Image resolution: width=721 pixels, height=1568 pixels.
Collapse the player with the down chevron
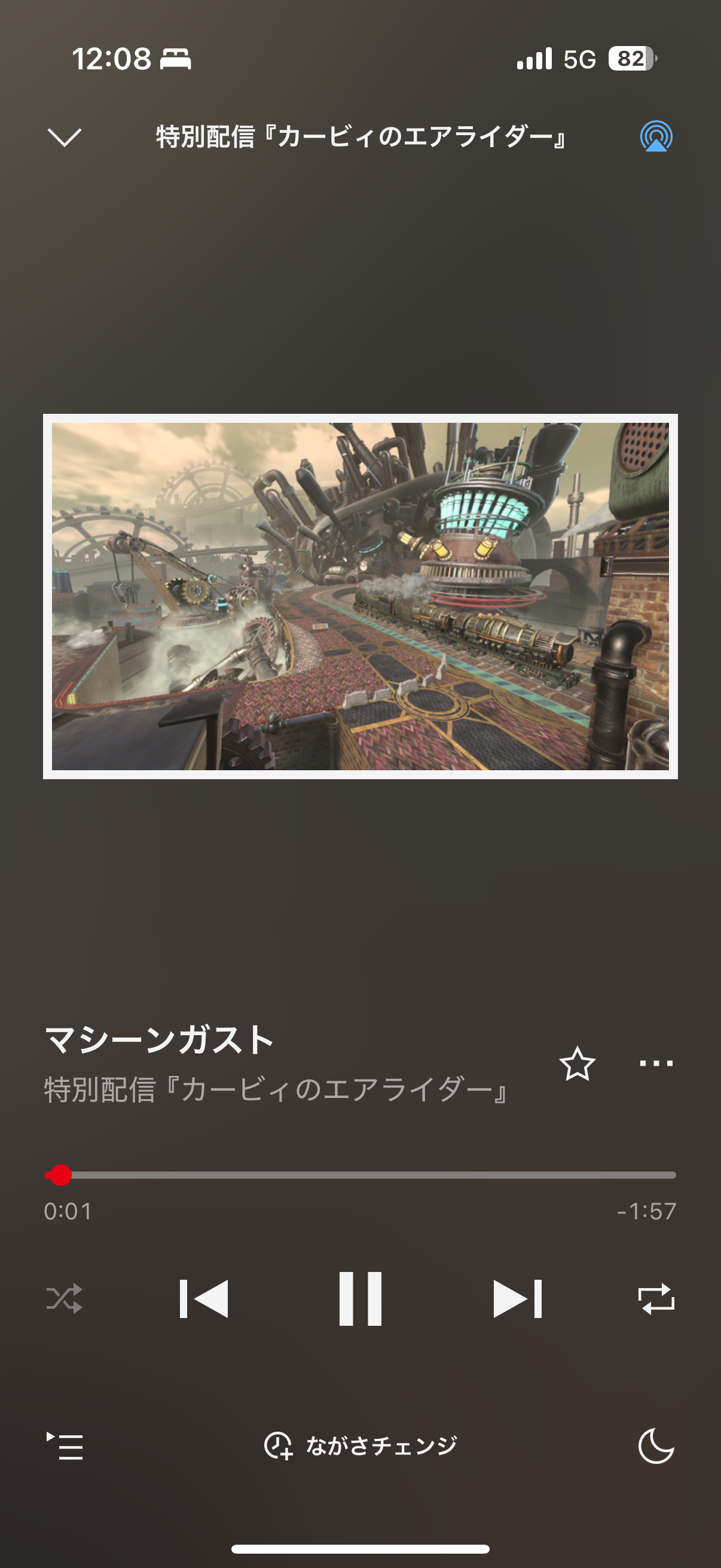(64, 137)
